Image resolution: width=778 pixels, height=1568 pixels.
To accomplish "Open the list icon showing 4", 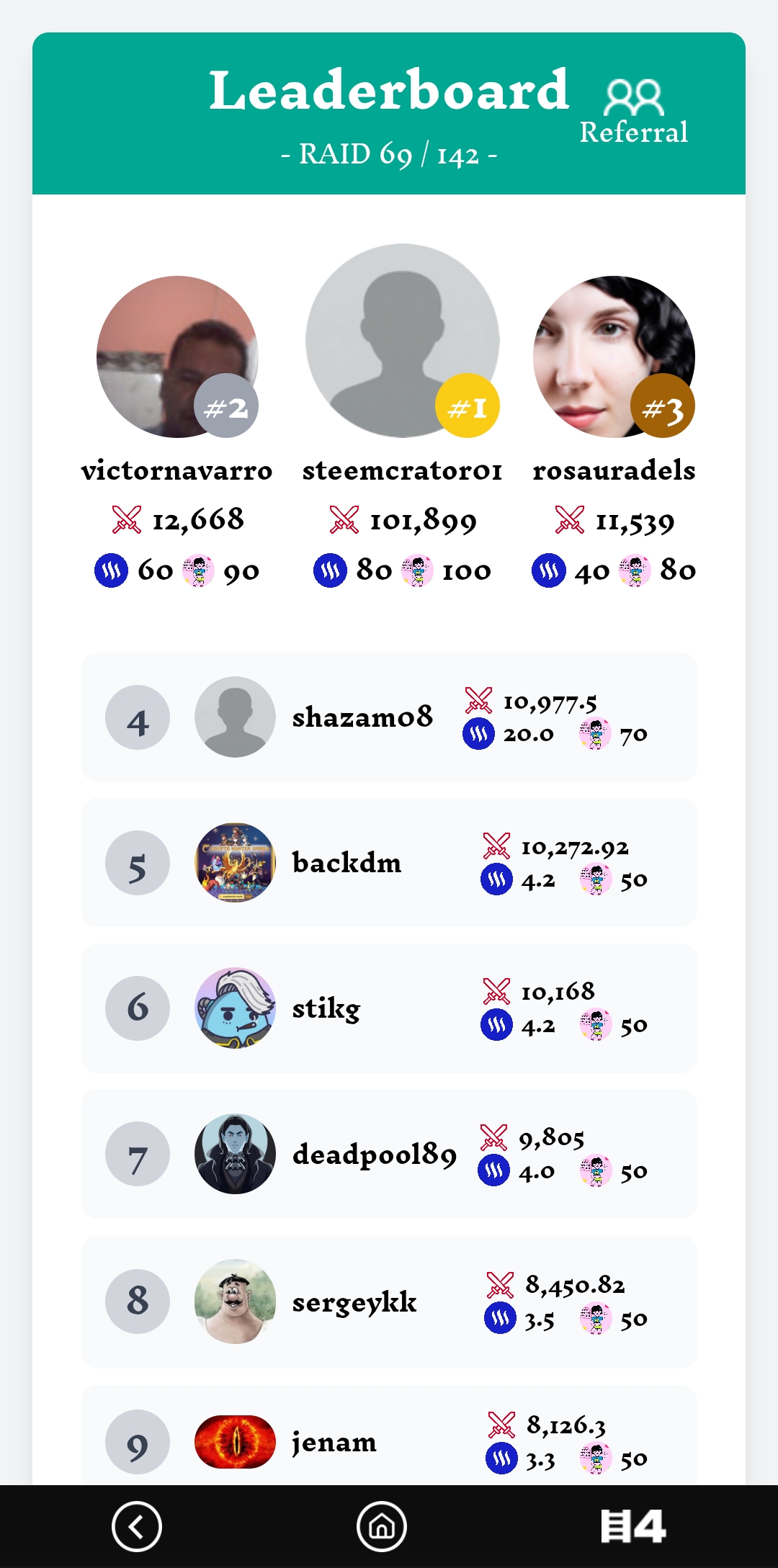I will tap(632, 1526).
